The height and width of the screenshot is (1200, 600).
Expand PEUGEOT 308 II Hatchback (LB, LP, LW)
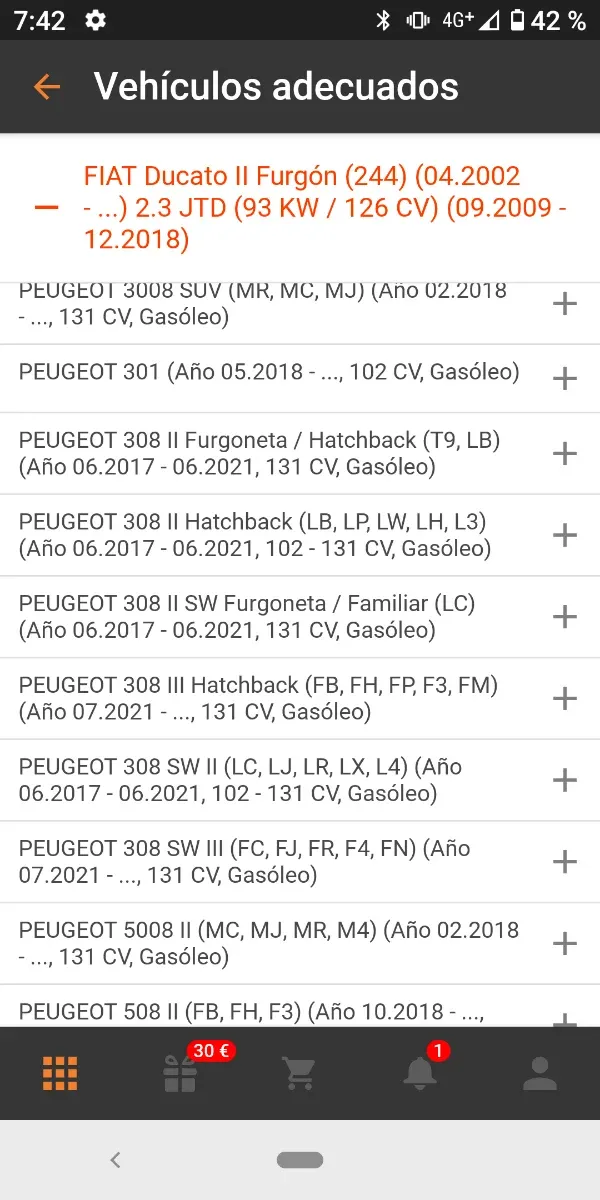click(565, 535)
